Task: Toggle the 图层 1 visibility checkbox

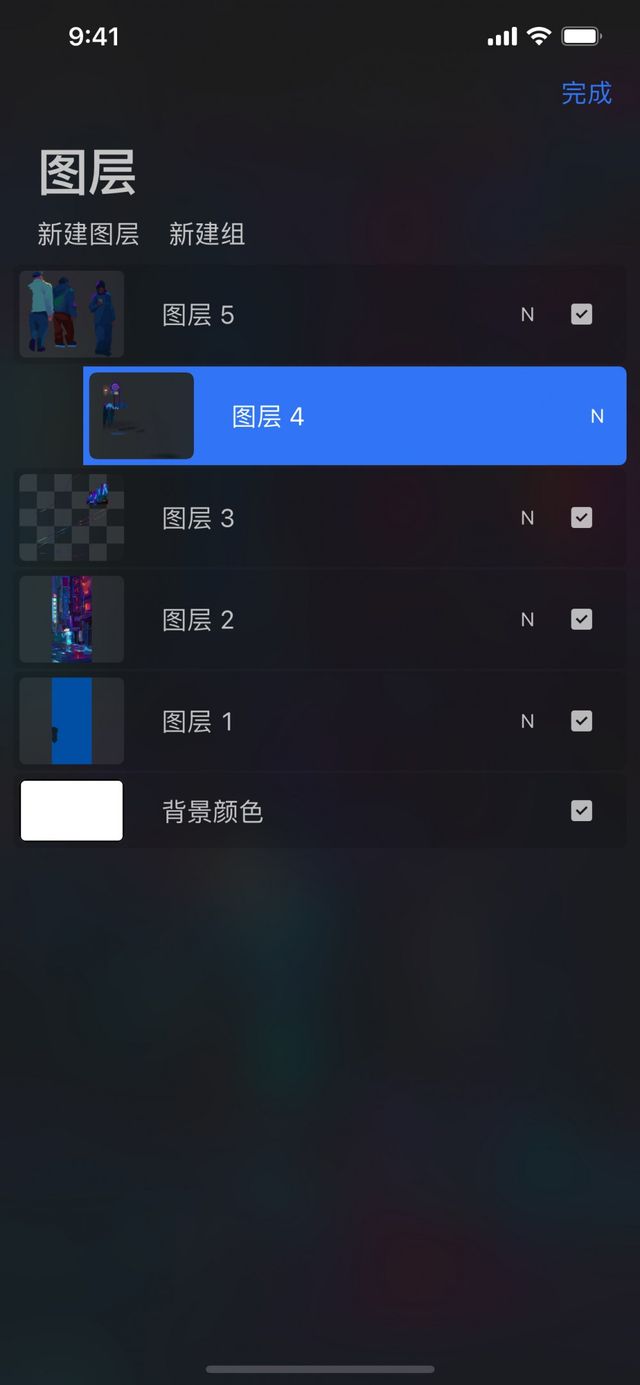Action: 581,721
